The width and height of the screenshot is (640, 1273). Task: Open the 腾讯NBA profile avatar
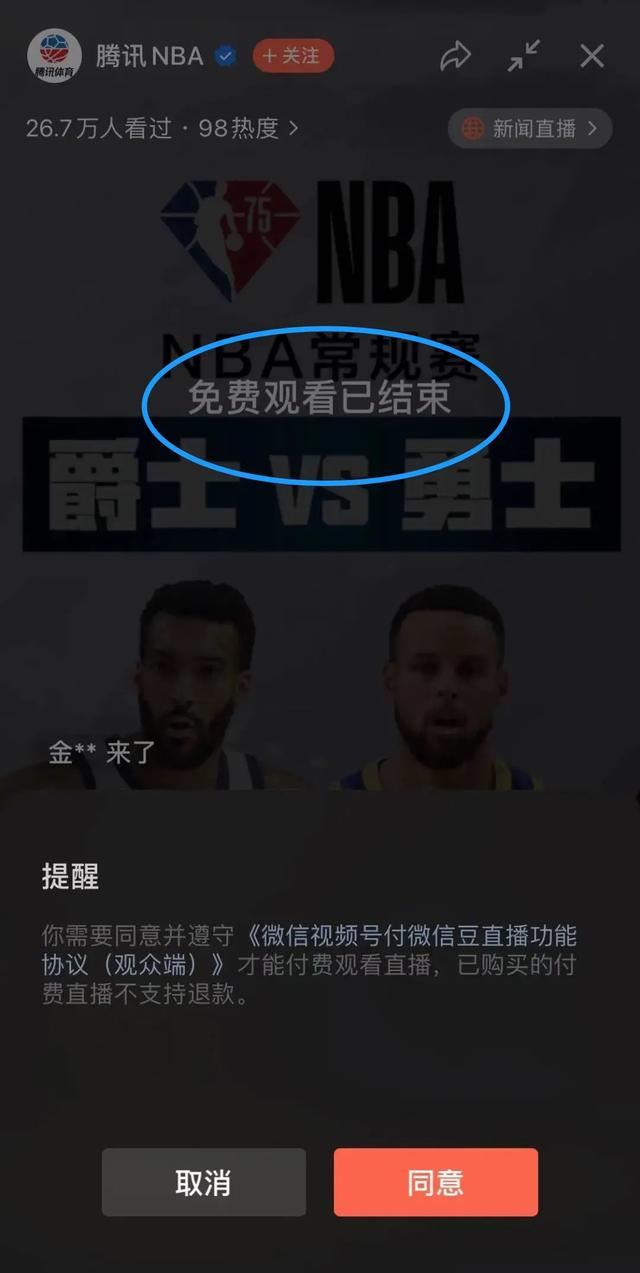pyautogui.click(x=54, y=56)
